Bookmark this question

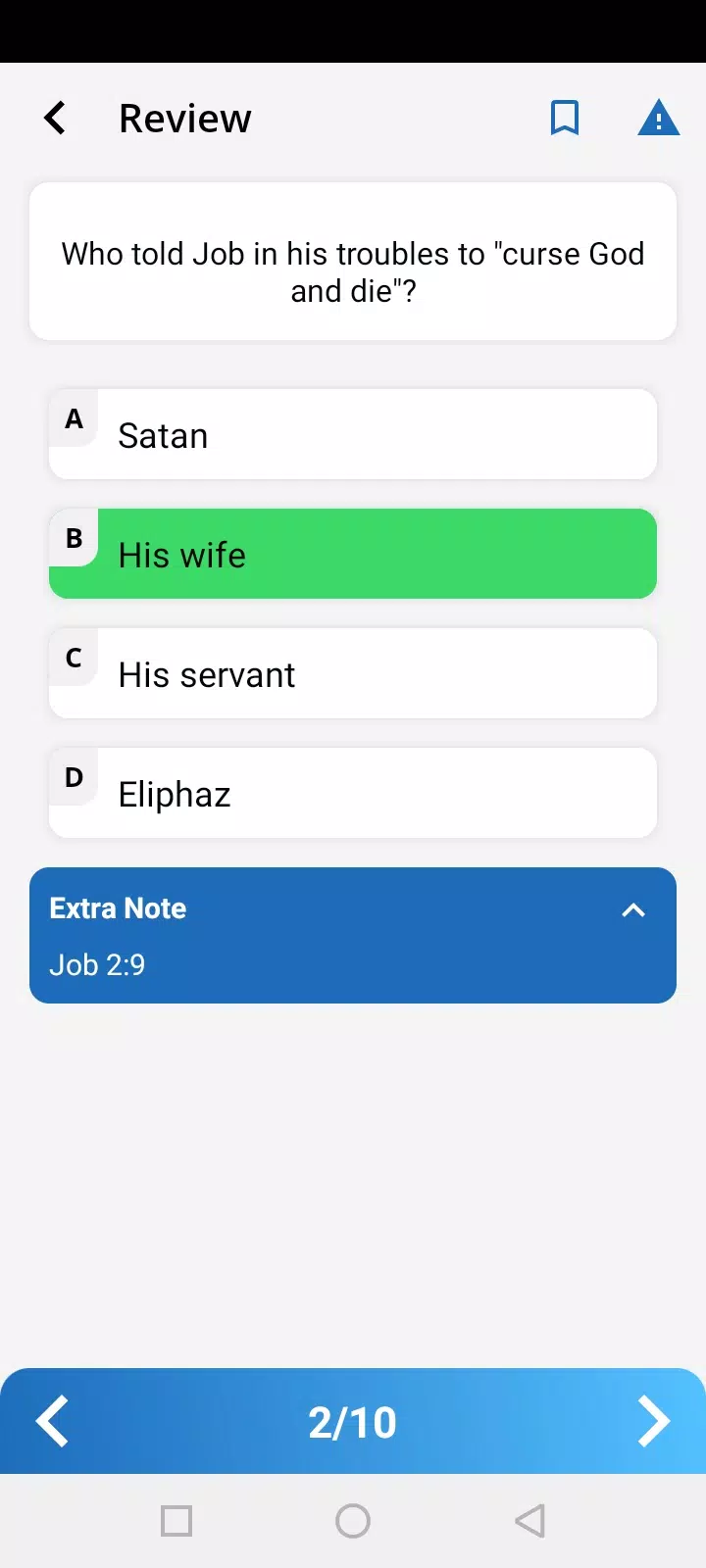point(564,119)
